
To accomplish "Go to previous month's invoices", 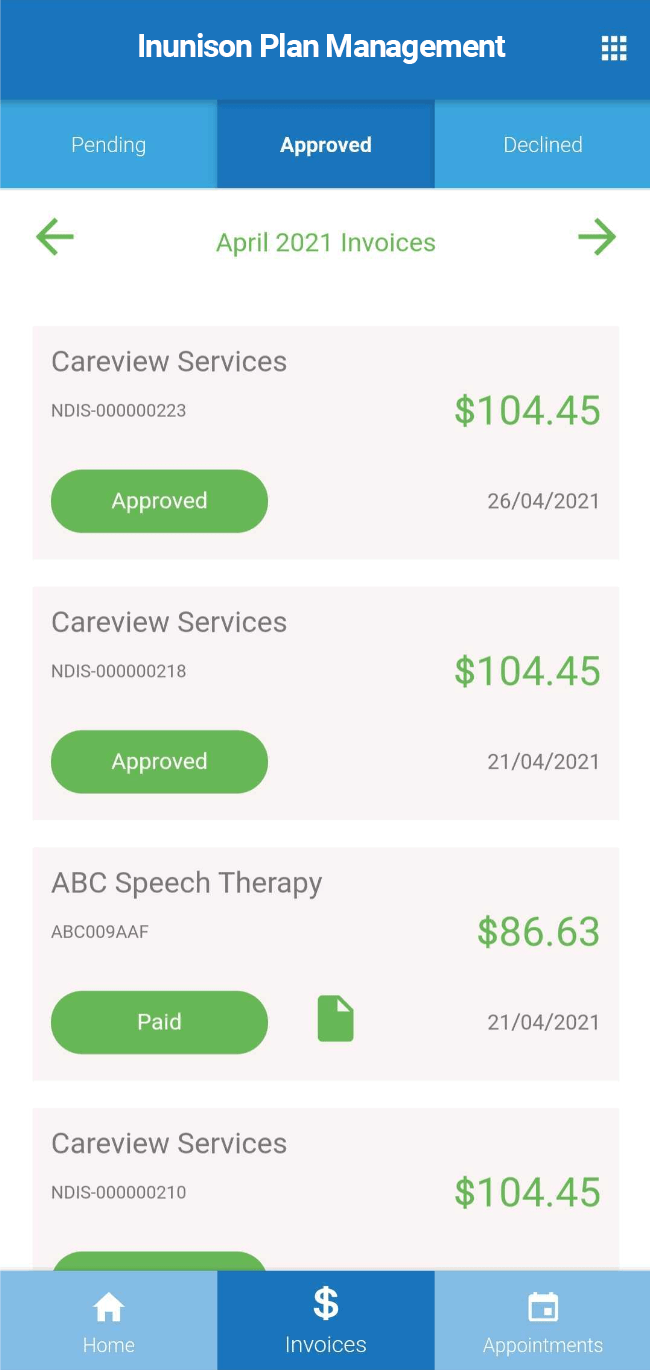I will click(55, 238).
